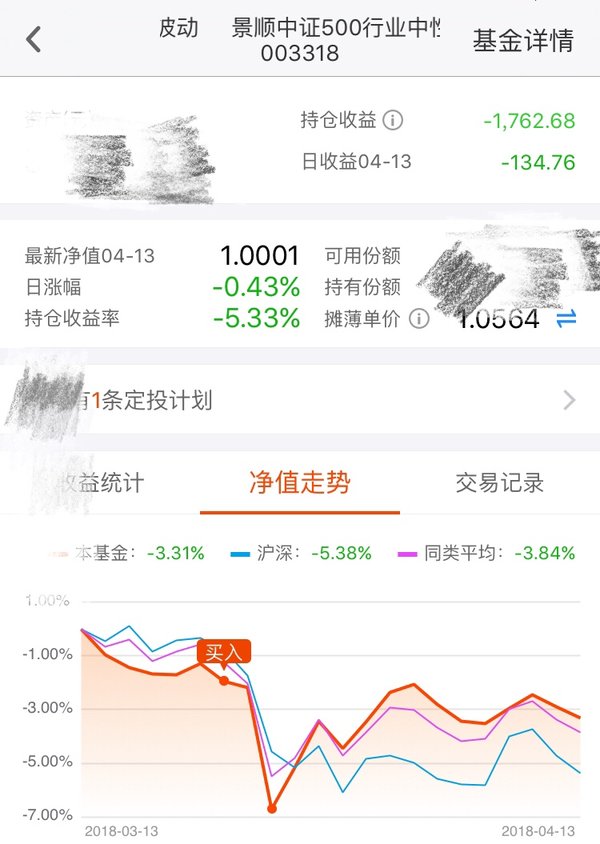Show info about 持仓收益
This screenshot has width=600, height=844.
(x=394, y=121)
